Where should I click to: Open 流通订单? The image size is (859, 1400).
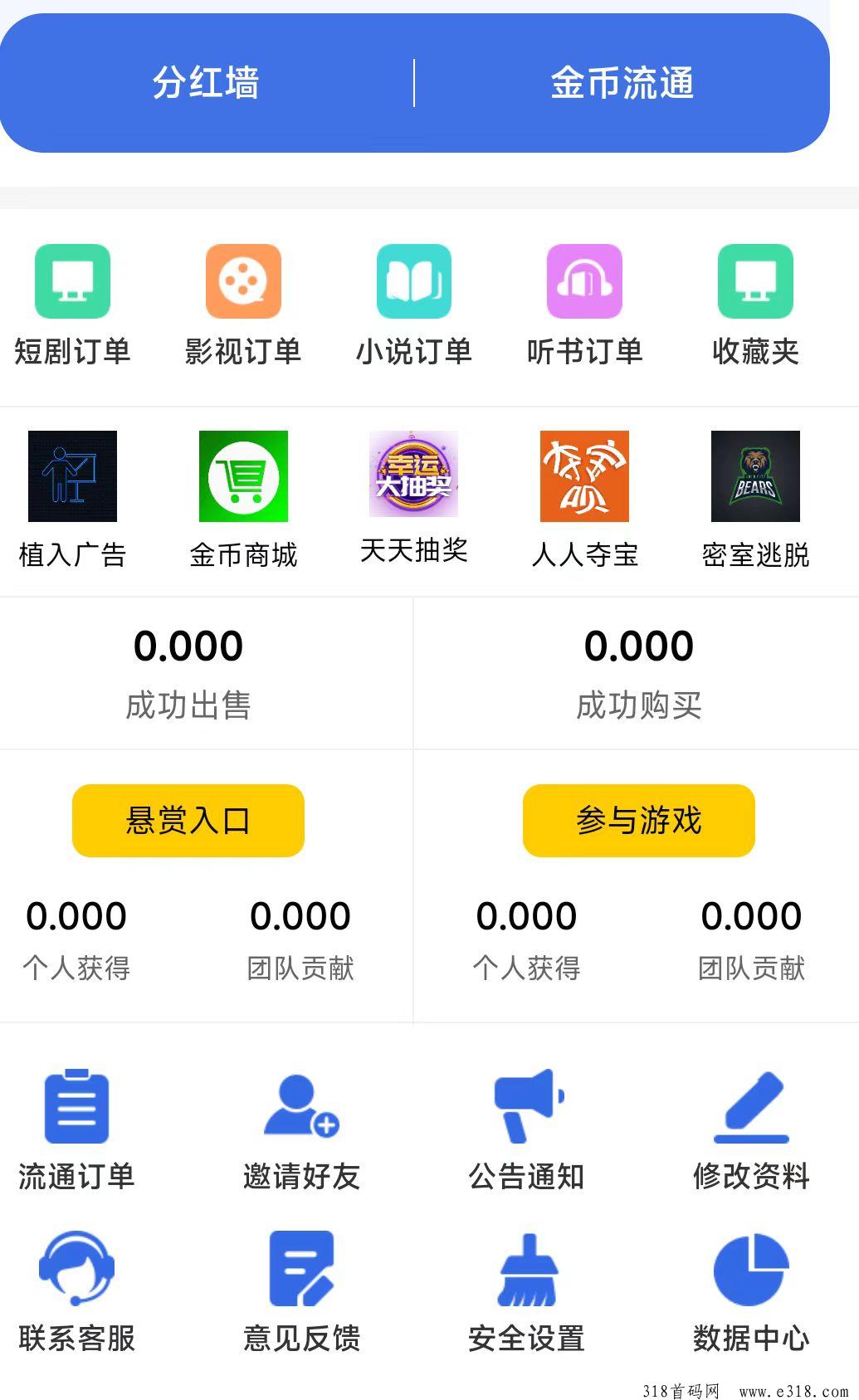point(76,1130)
